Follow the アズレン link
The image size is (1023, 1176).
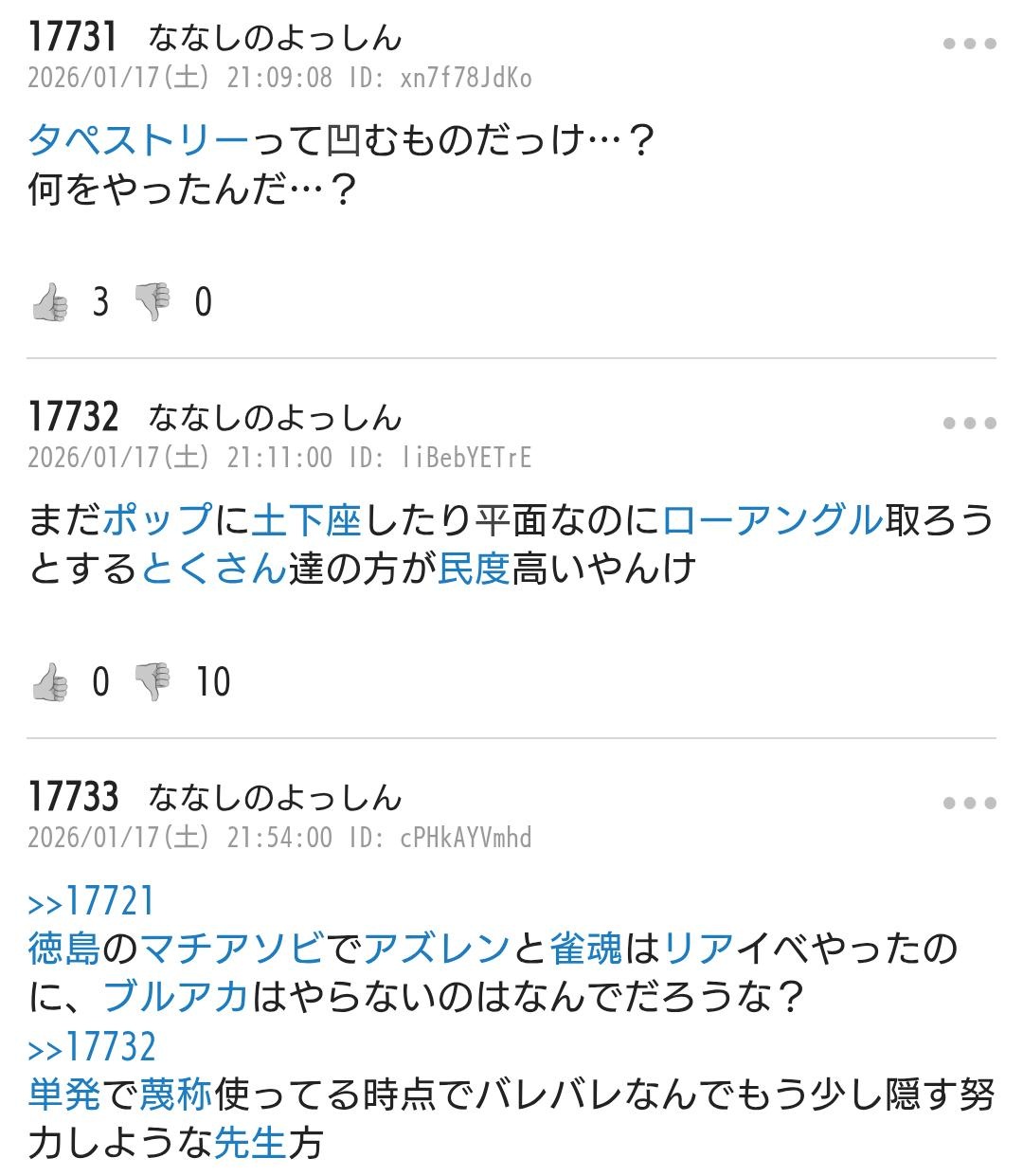437,948
